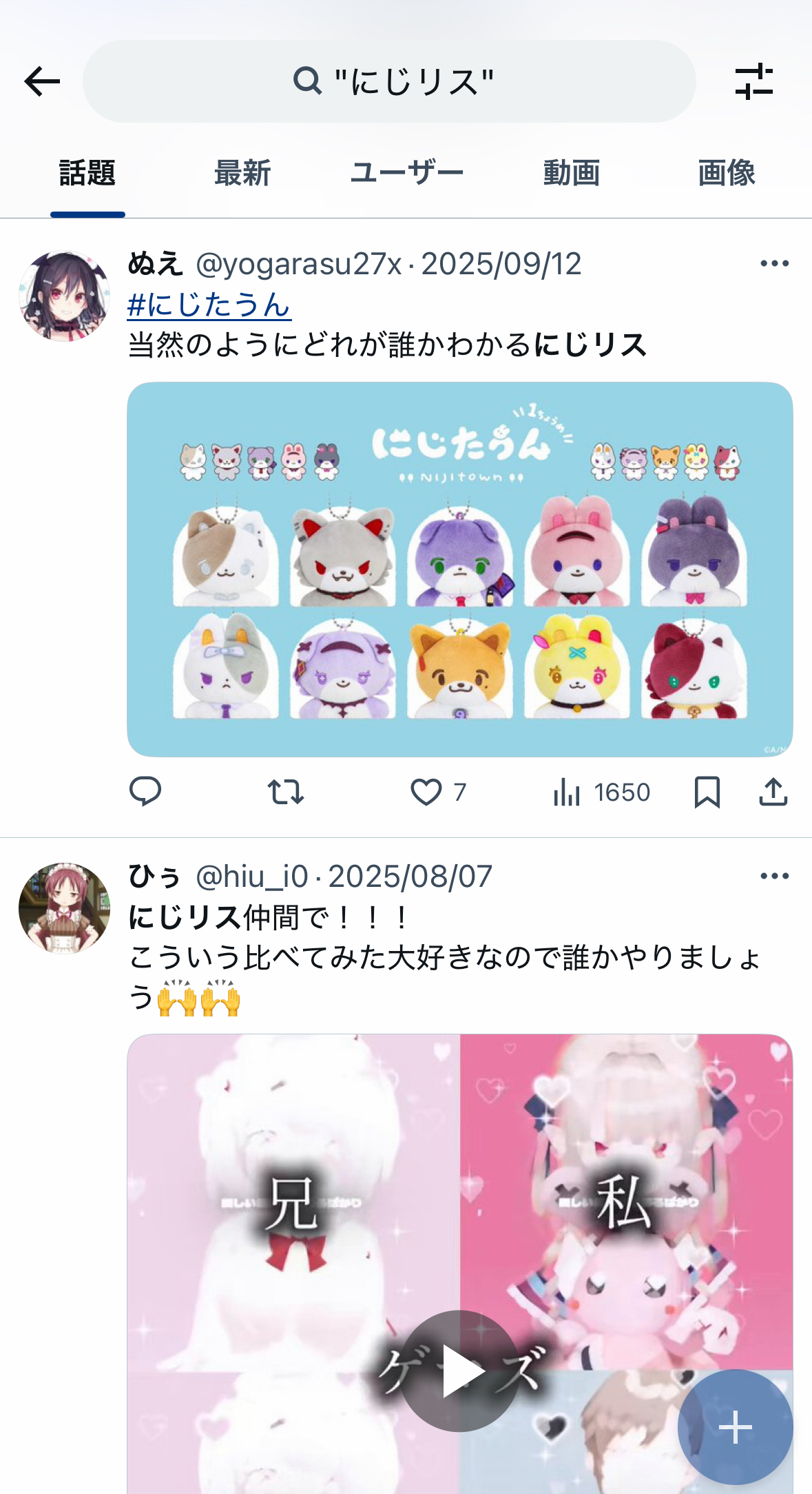Play the video in ひぅ's post
The height and width of the screenshot is (1494, 812).
459,1371
